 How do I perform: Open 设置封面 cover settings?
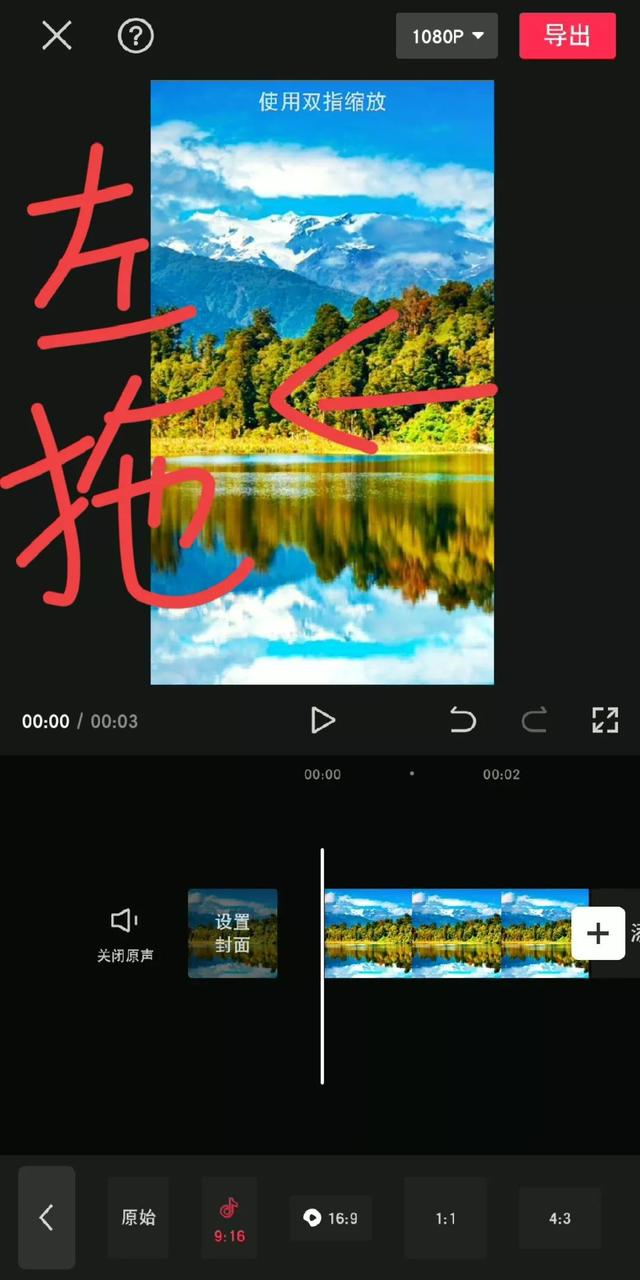233,933
